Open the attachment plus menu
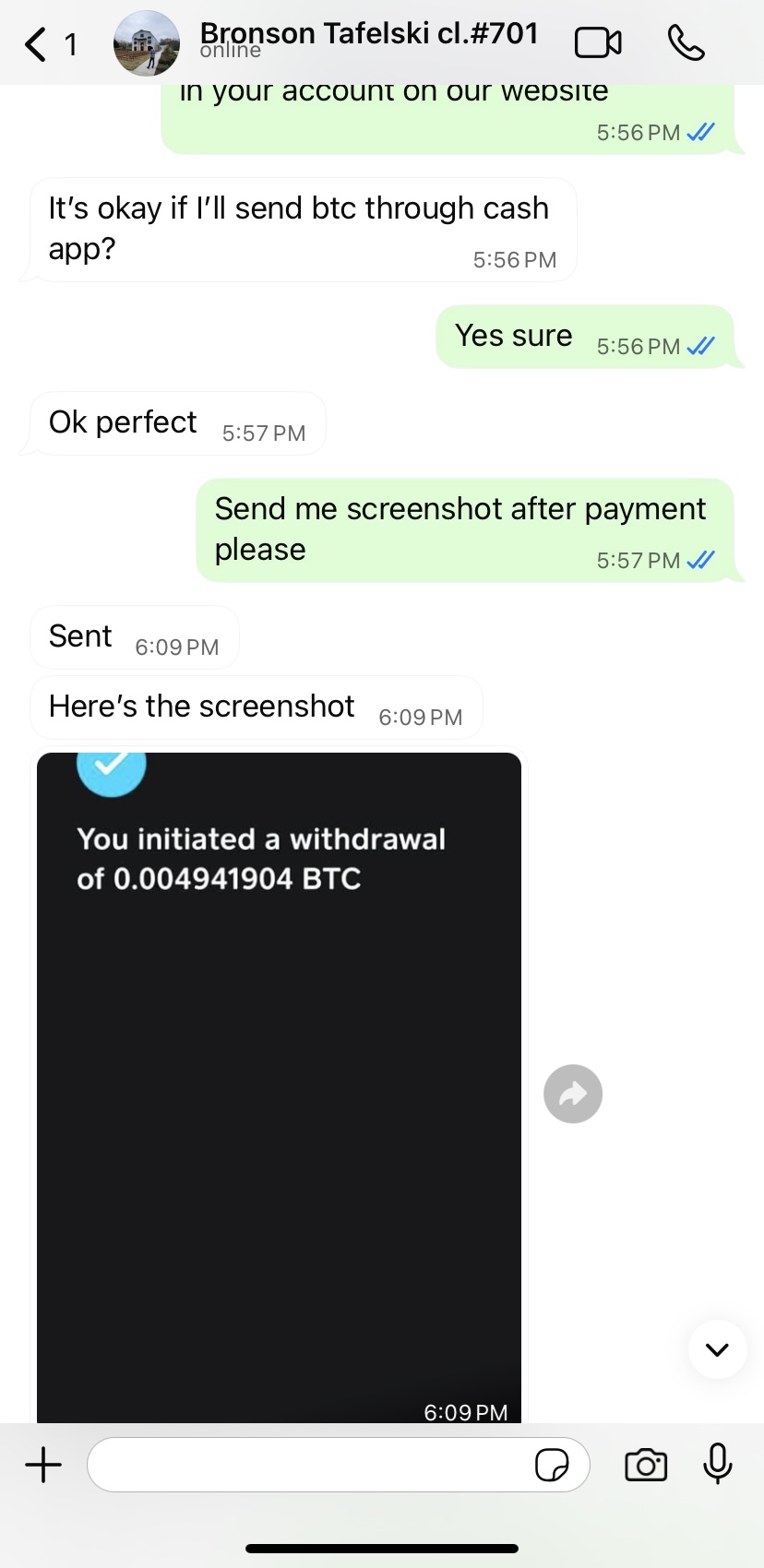764x1568 pixels. tap(43, 1465)
